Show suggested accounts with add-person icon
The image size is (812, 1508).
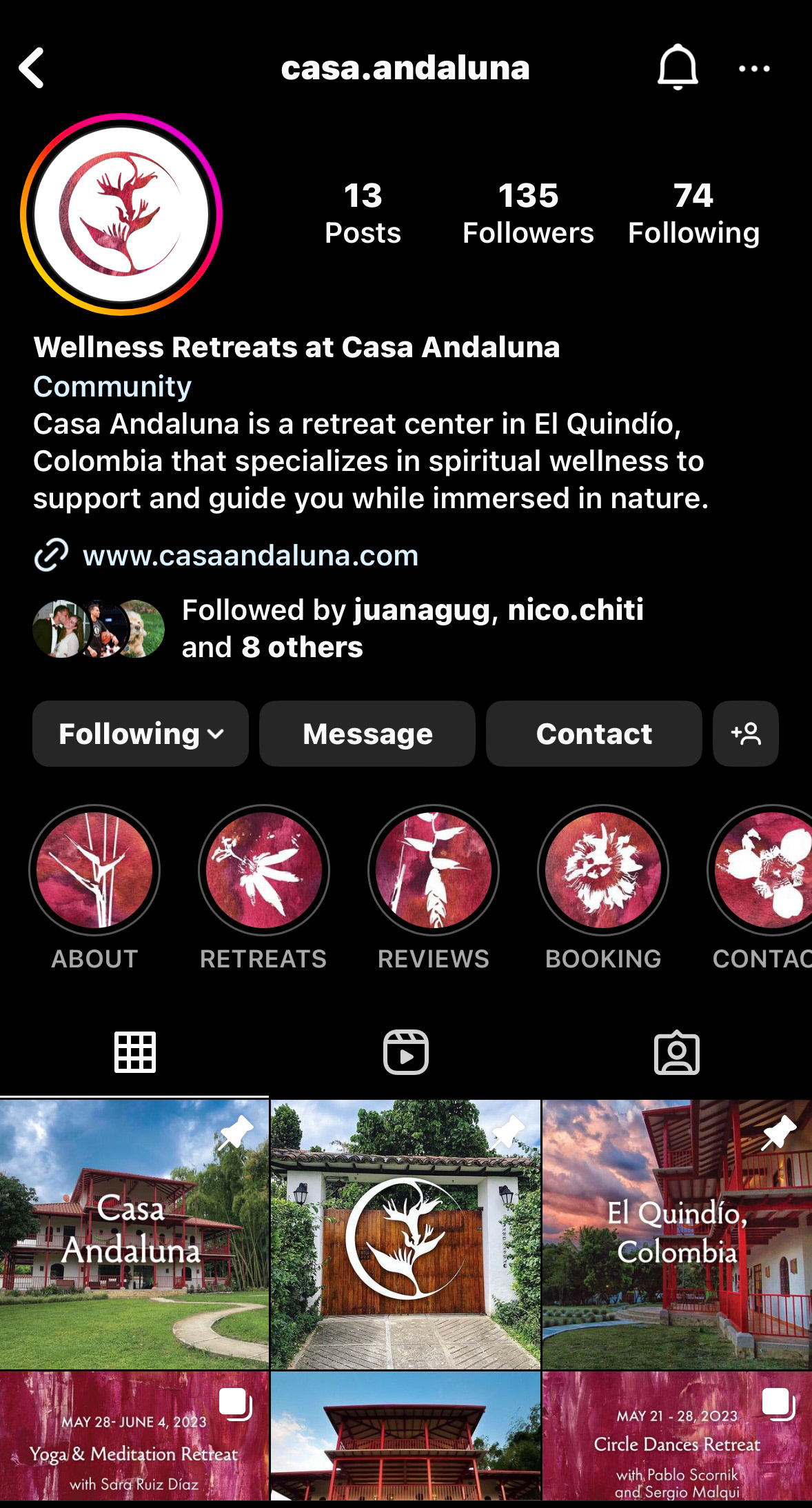(x=746, y=734)
